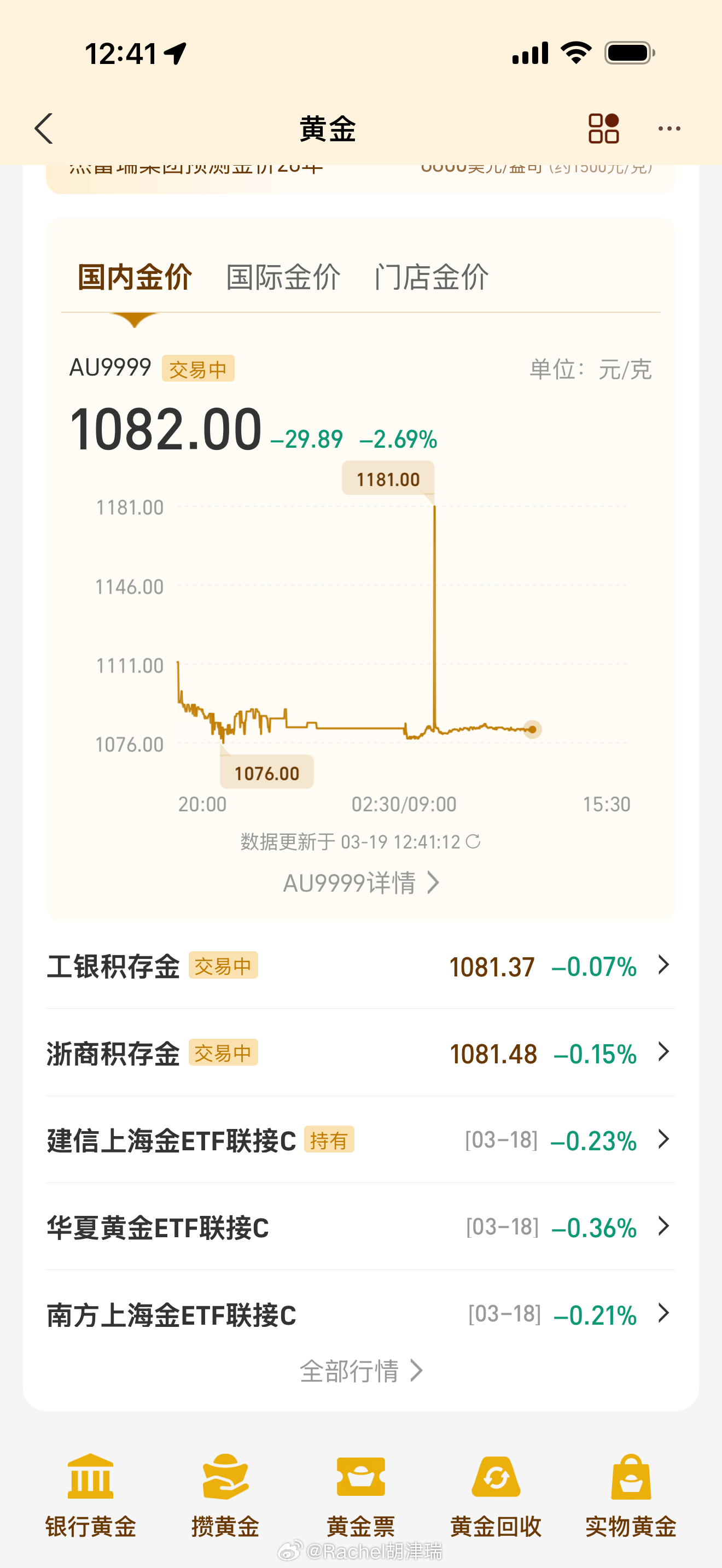
Task: Switch to the 门店金价 tab
Action: click(x=431, y=278)
